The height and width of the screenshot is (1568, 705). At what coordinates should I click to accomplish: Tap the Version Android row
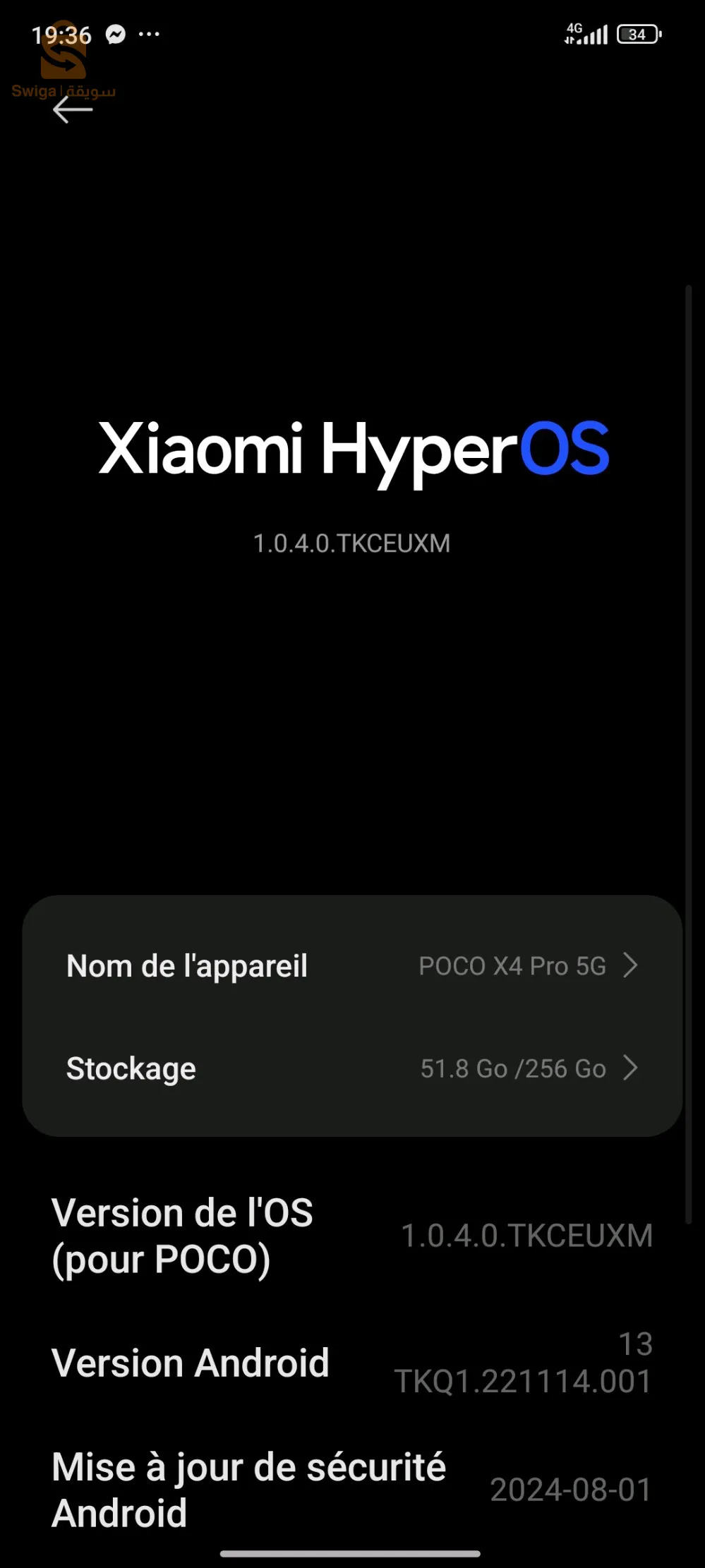pos(351,1363)
